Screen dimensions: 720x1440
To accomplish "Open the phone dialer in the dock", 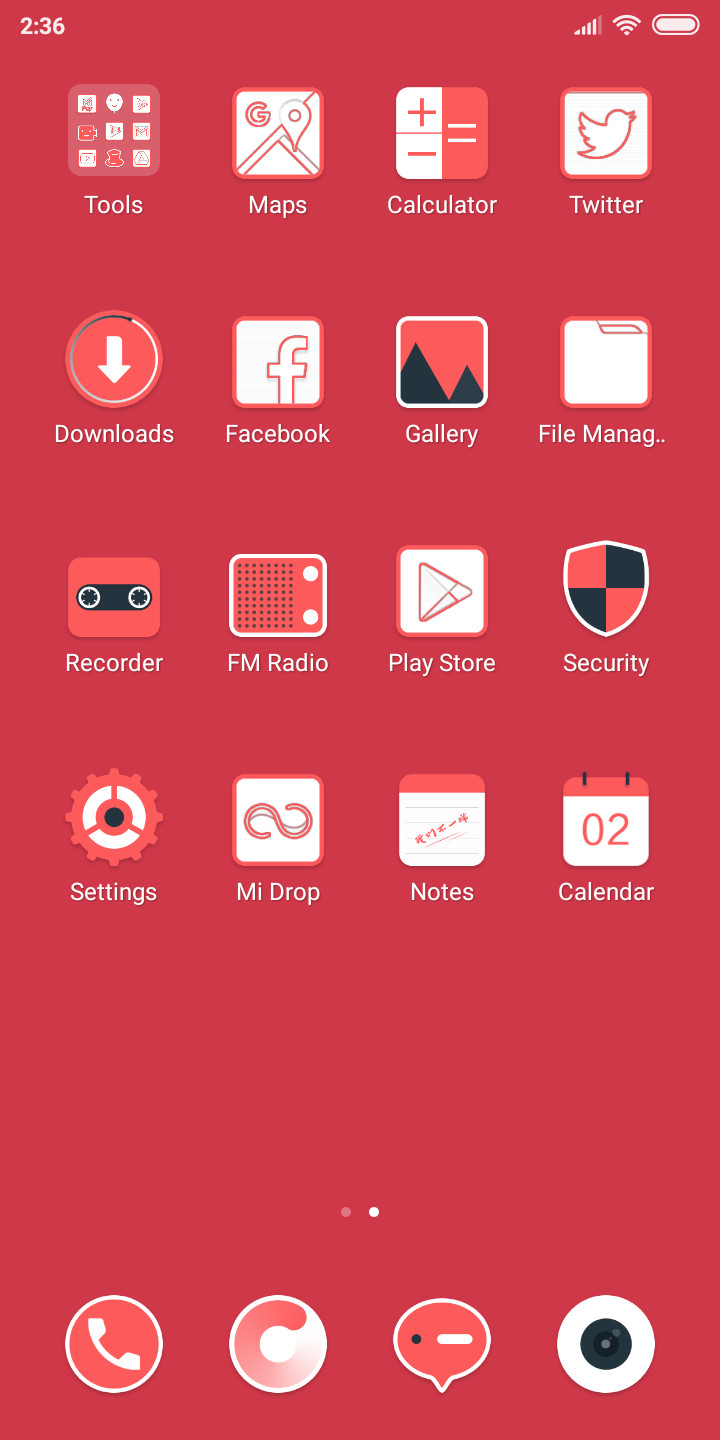I will pyautogui.click(x=114, y=1344).
